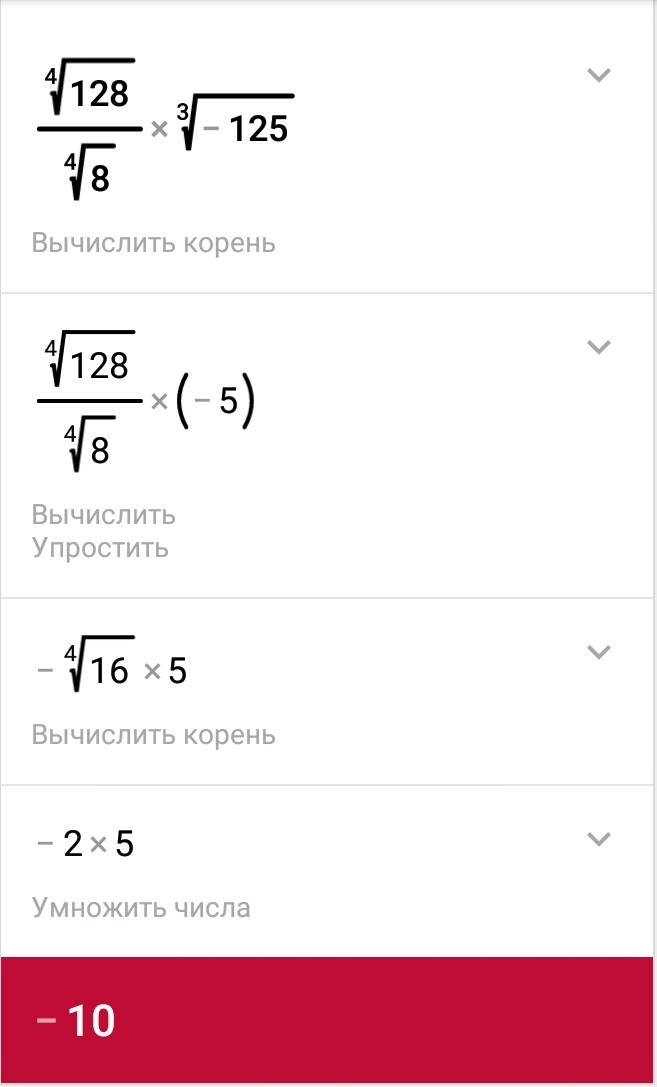This screenshot has width=657, height=1087.
Task: Expand the fourth root of 16 step
Action: click(x=598, y=652)
